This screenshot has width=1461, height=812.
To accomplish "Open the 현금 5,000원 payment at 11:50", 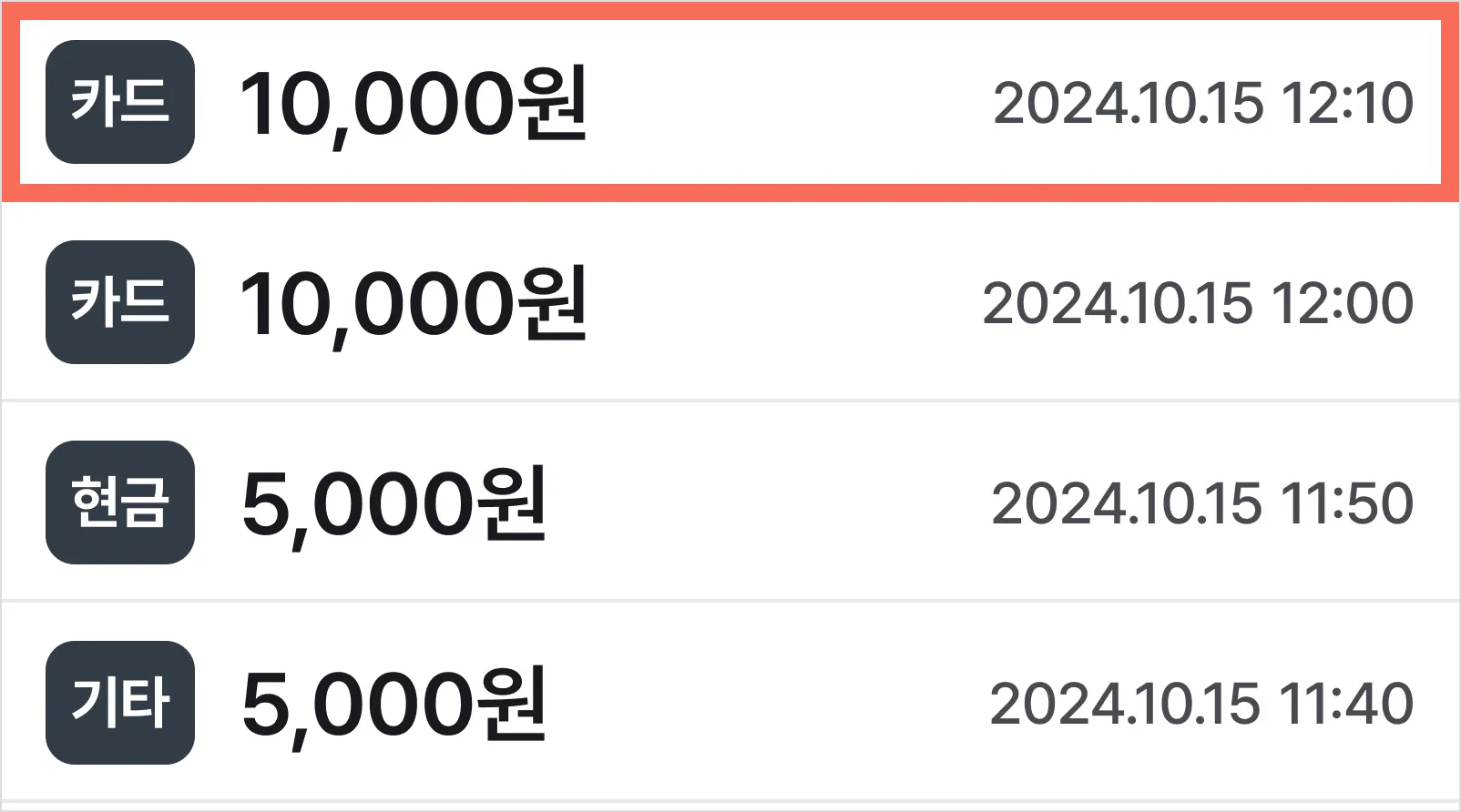I will [730, 502].
